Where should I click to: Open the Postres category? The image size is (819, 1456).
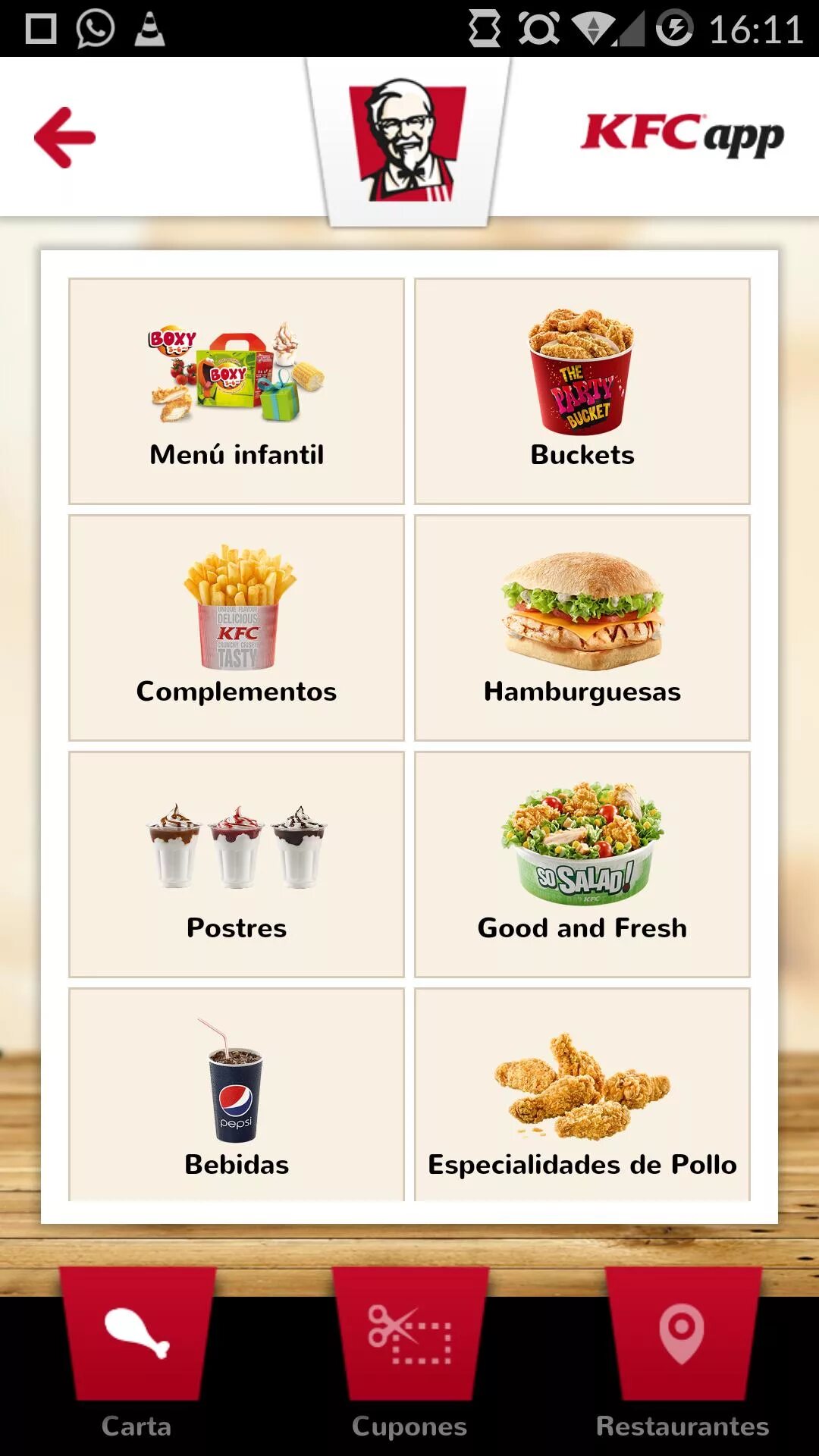point(237,864)
